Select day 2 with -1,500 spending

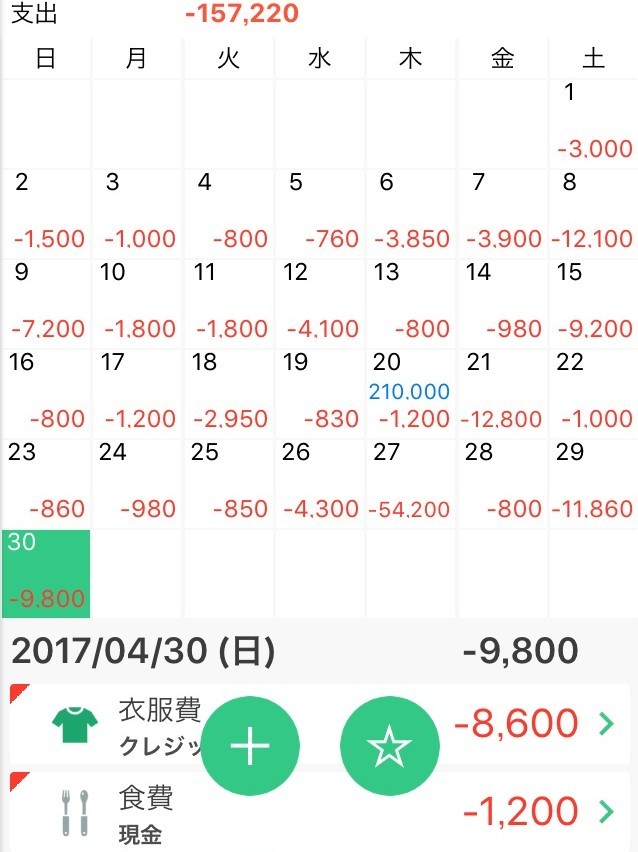(x=46, y=212)
